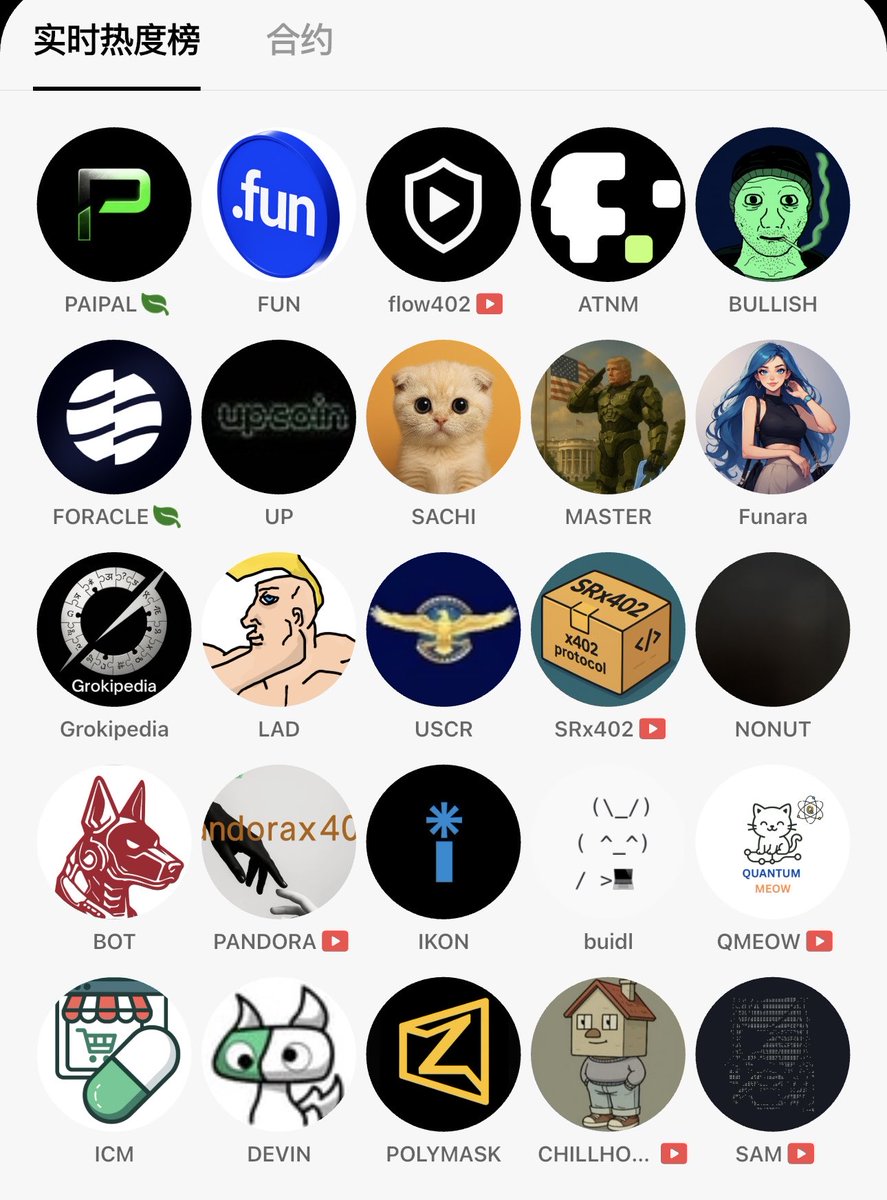Image resolution: width=887 pixels, height=1200 pixels.
Task: View the SACHI cat token
Action: [x=444, y=417]
